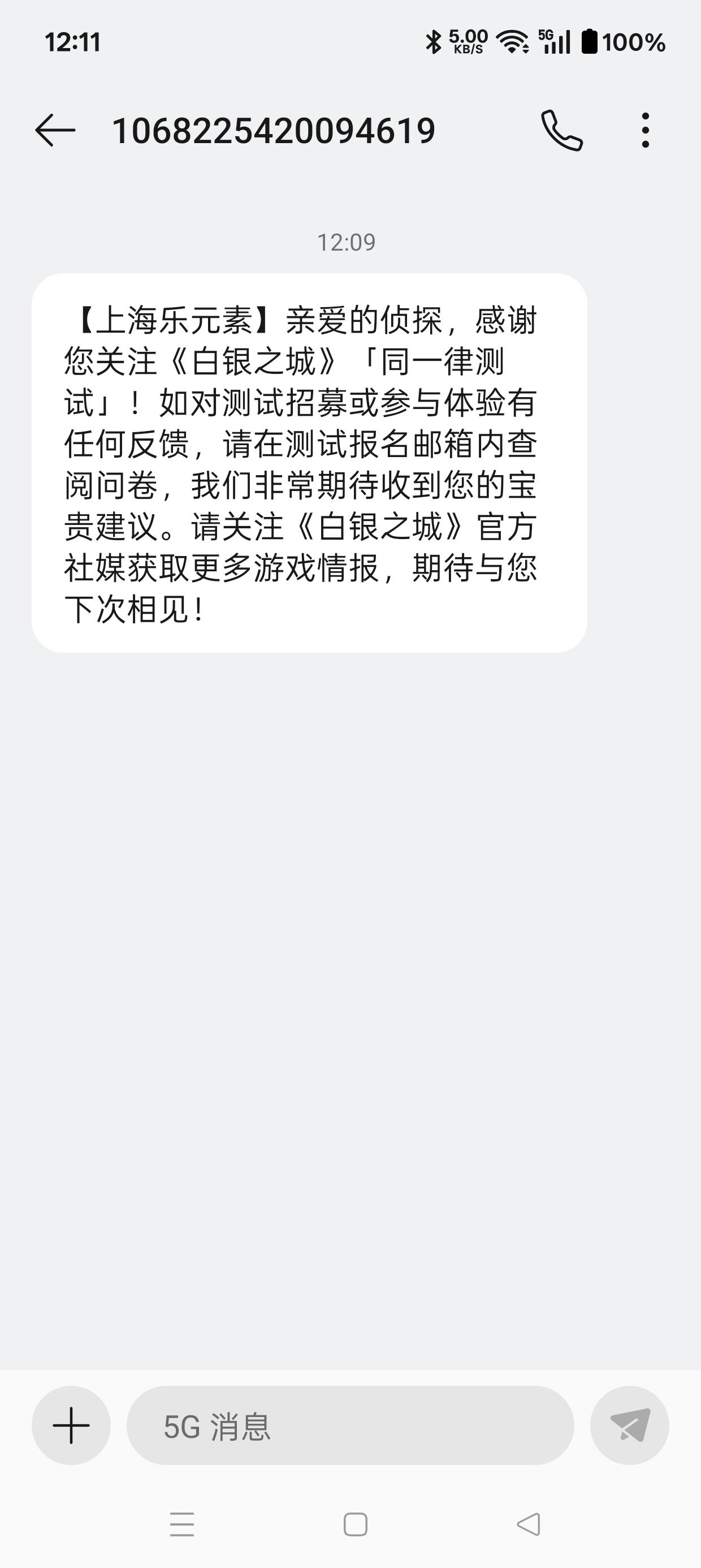Send the message with paper plane

(629, 1425)
